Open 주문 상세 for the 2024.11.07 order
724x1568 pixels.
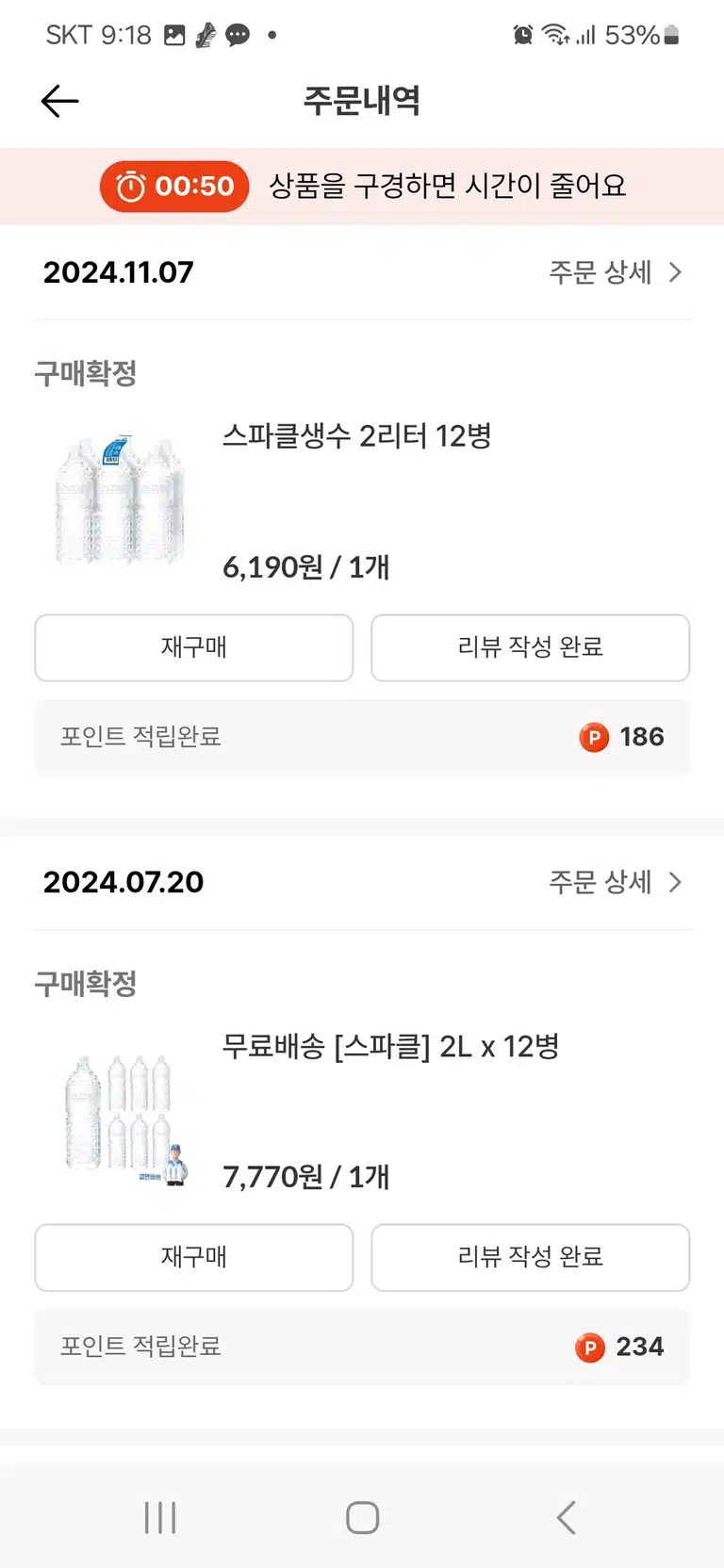point(615,272)
